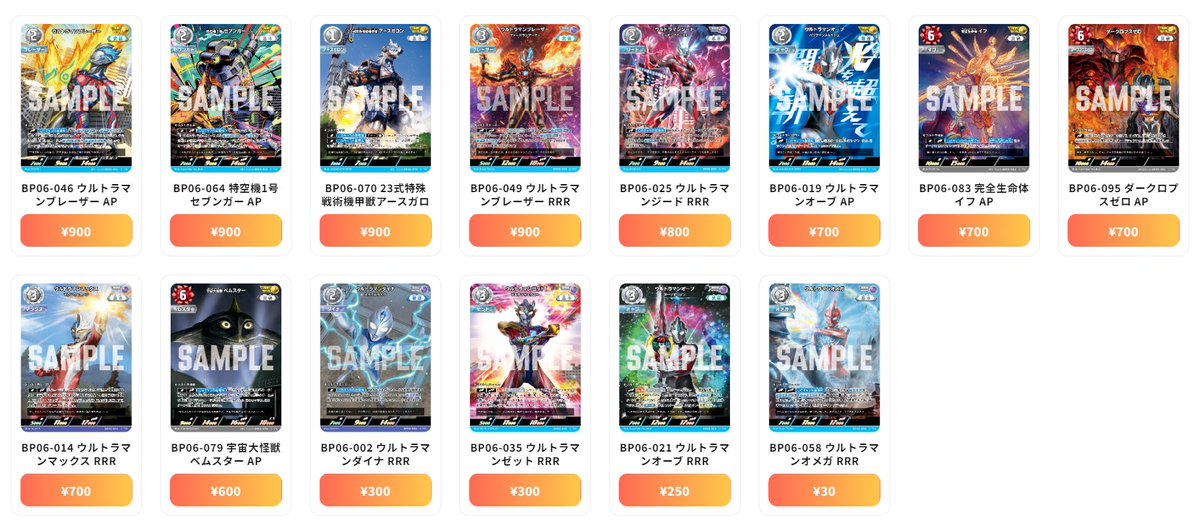This screenshot has height=531, width=1200.
Task: Tap ¥300 button under BP06-035 ゼット RRR
Action: tap(525, 490)
